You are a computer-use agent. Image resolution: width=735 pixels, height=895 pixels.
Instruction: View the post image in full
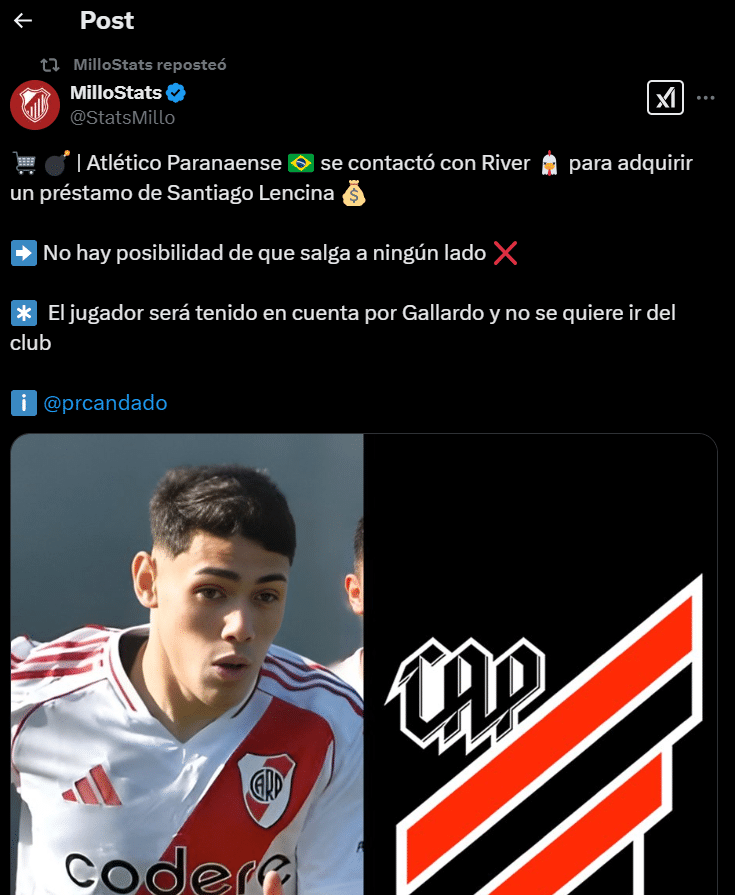(x=364, y=665)
